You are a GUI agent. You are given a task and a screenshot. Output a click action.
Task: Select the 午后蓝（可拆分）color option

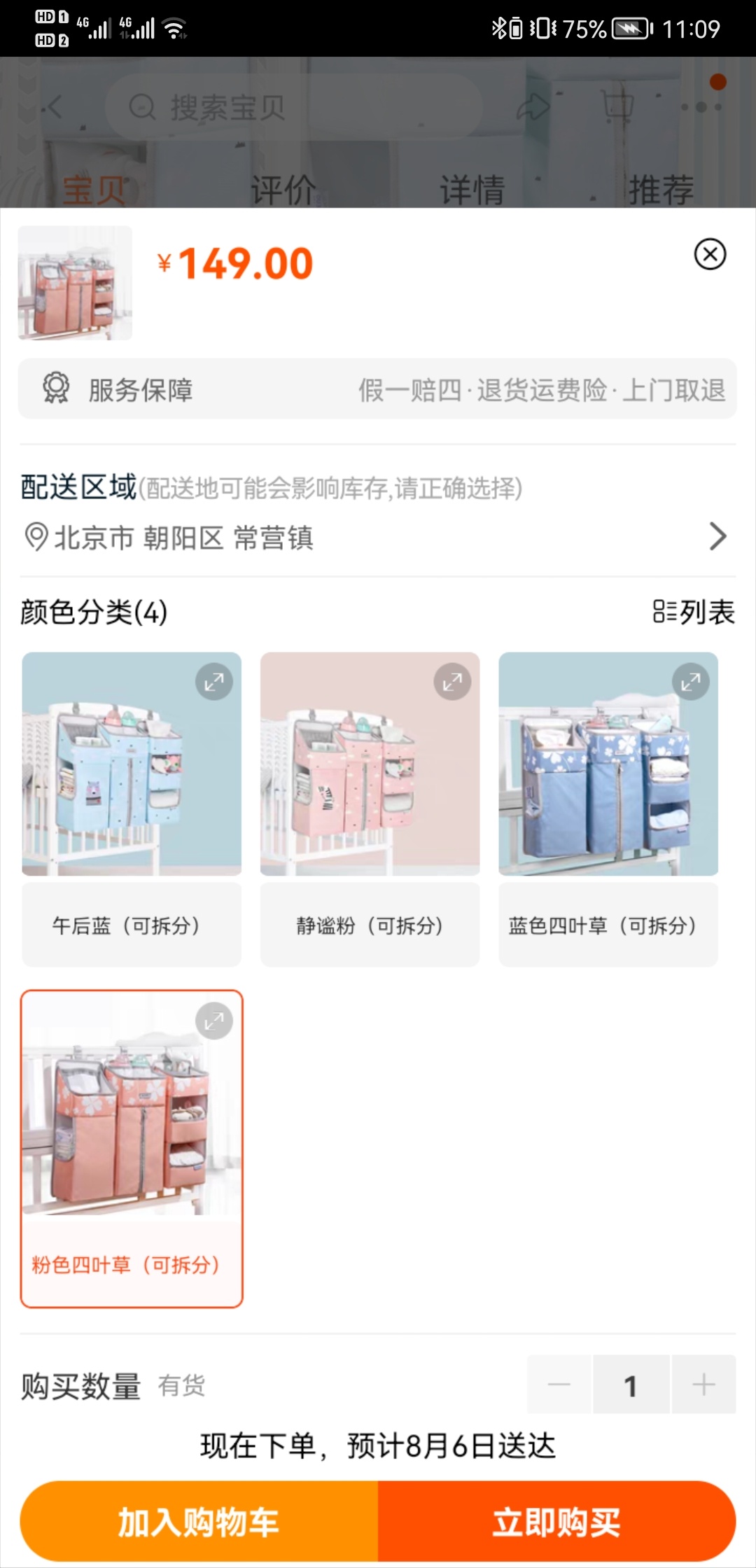(132, 925)
